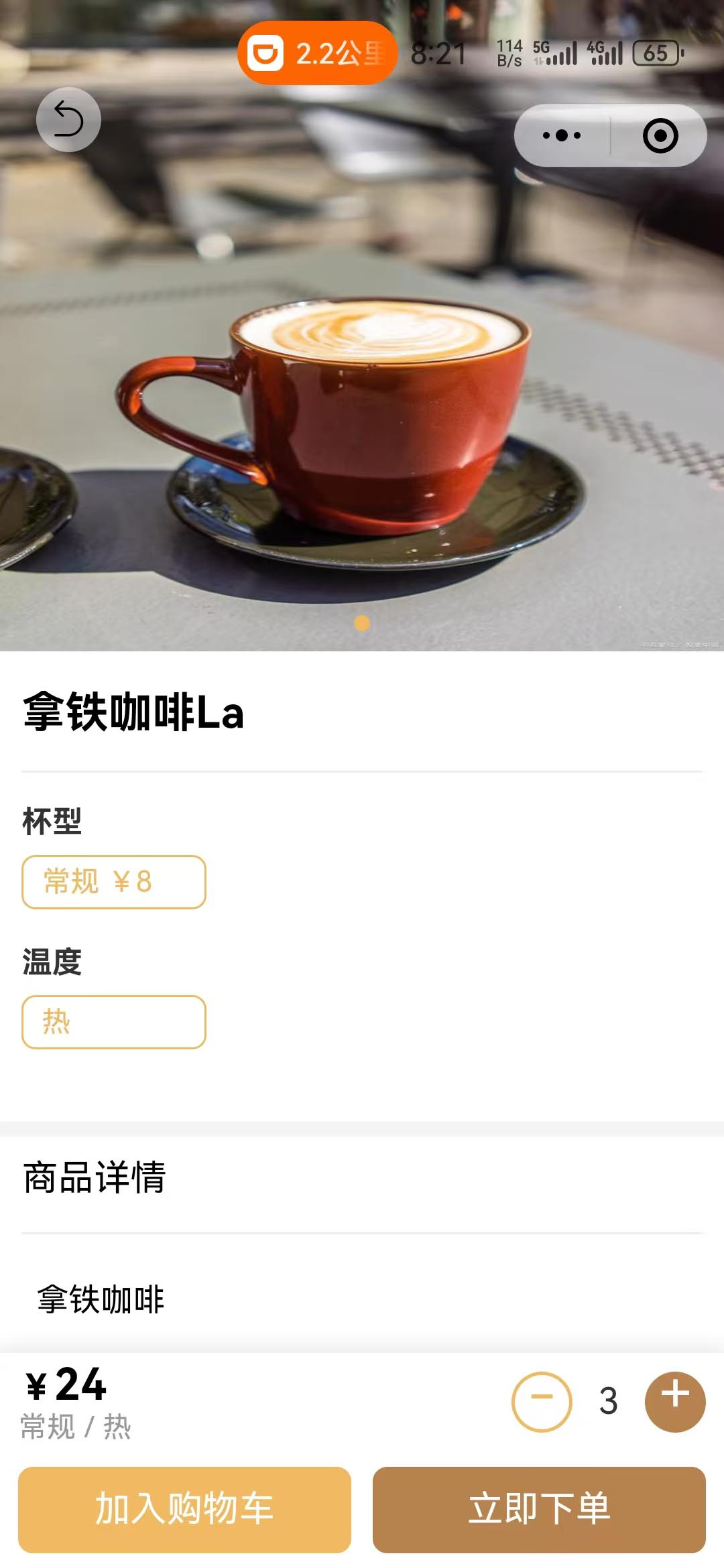
Task: Increase the latte quantity by one
Action: coord(675,1402)
